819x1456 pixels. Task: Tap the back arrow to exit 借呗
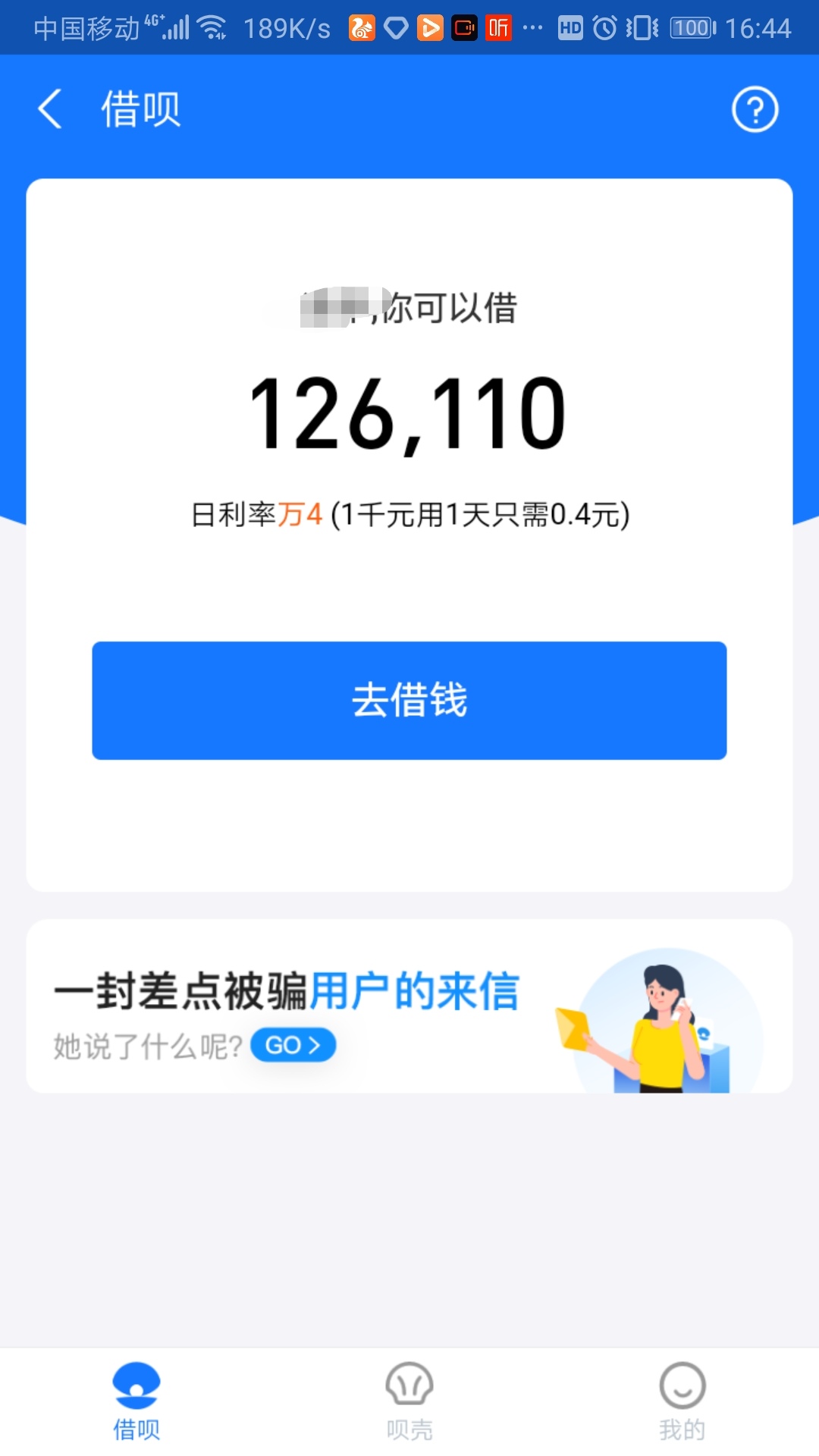(x=51, y=109)
